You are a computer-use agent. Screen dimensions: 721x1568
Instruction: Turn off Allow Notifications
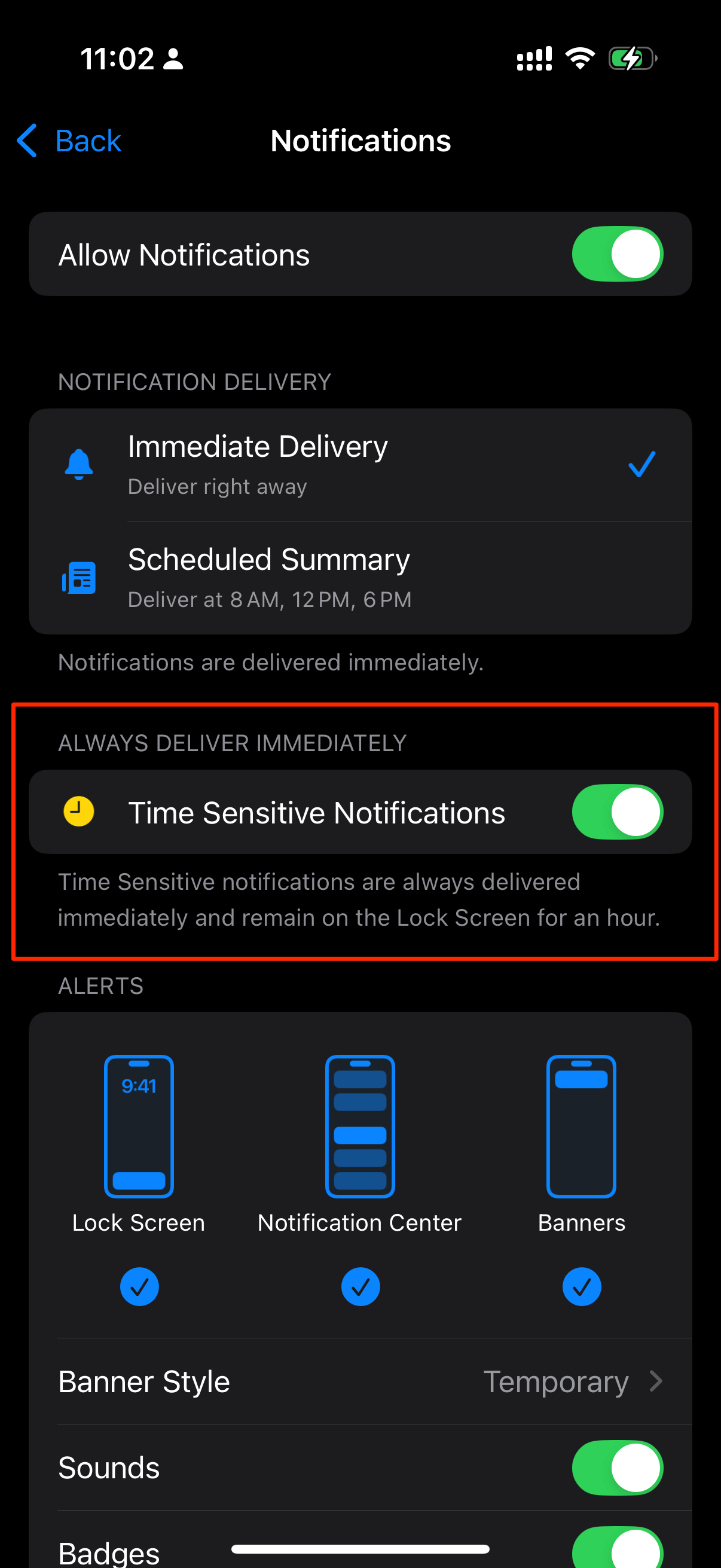pos(616,254)
